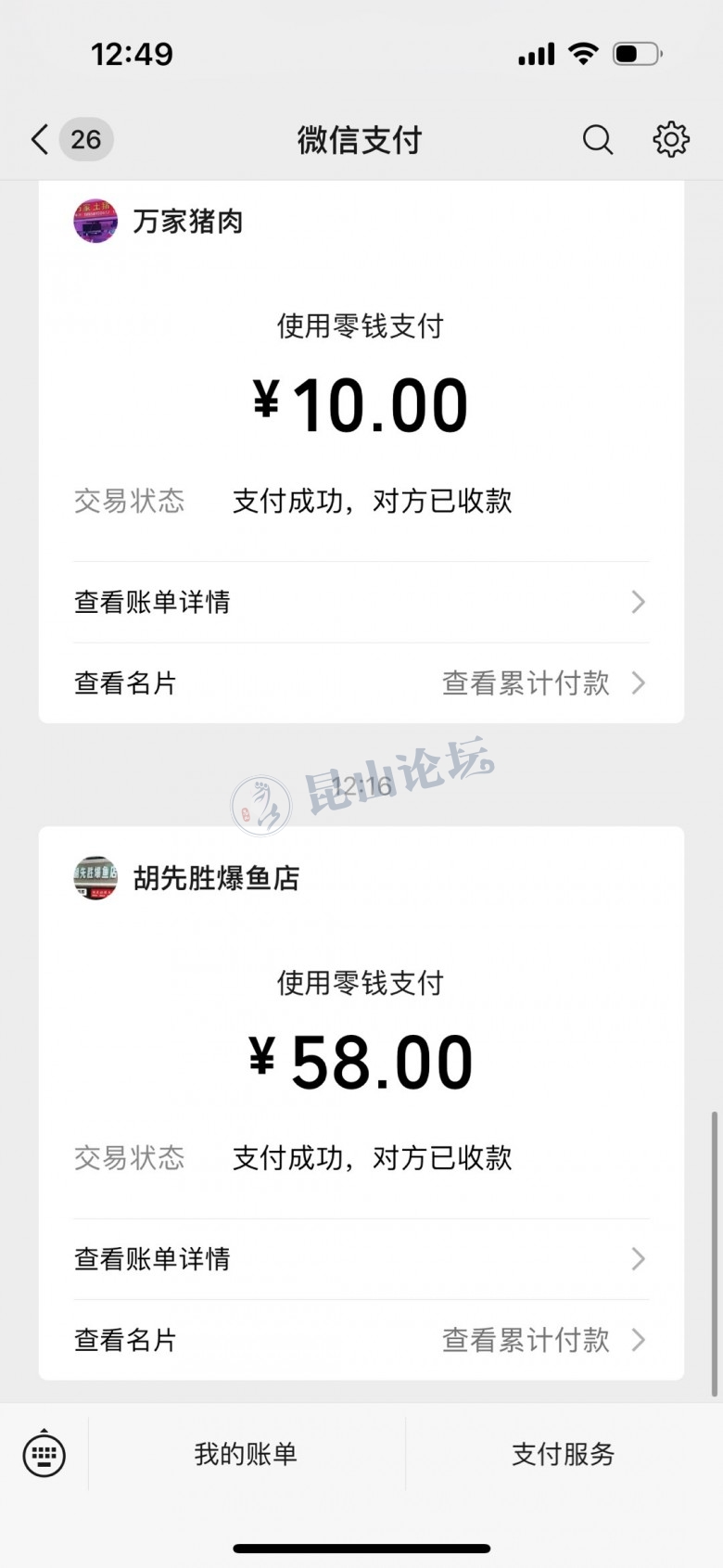Open 我的账单 menu
723x1568 pixels.
(246, 1454)
